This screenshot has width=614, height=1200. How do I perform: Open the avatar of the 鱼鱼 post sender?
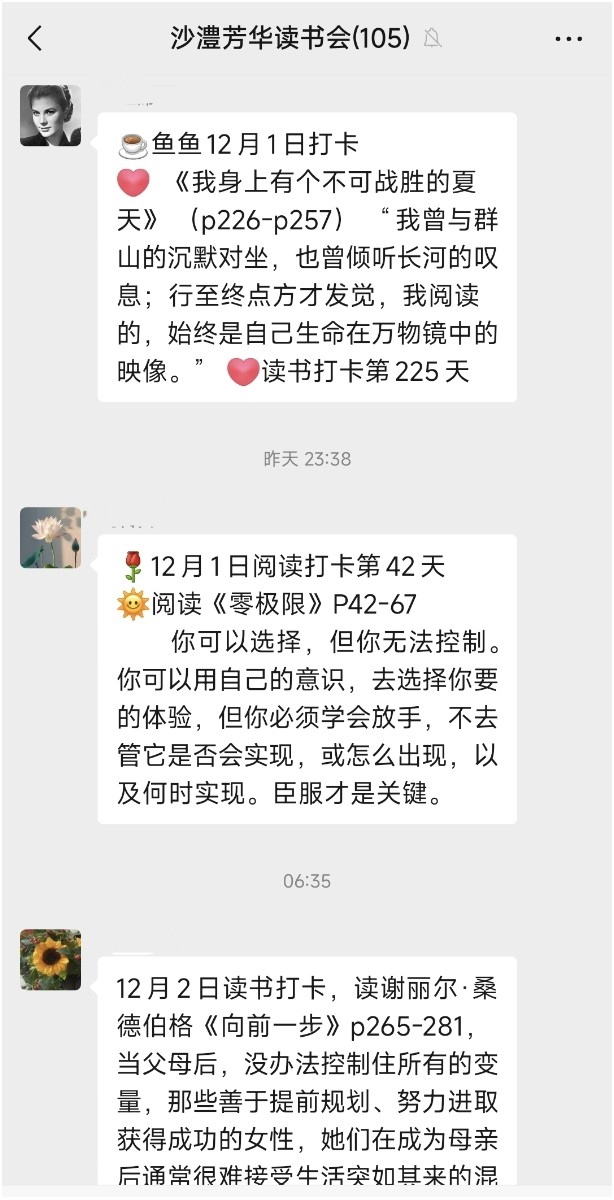tap(50, 116)
